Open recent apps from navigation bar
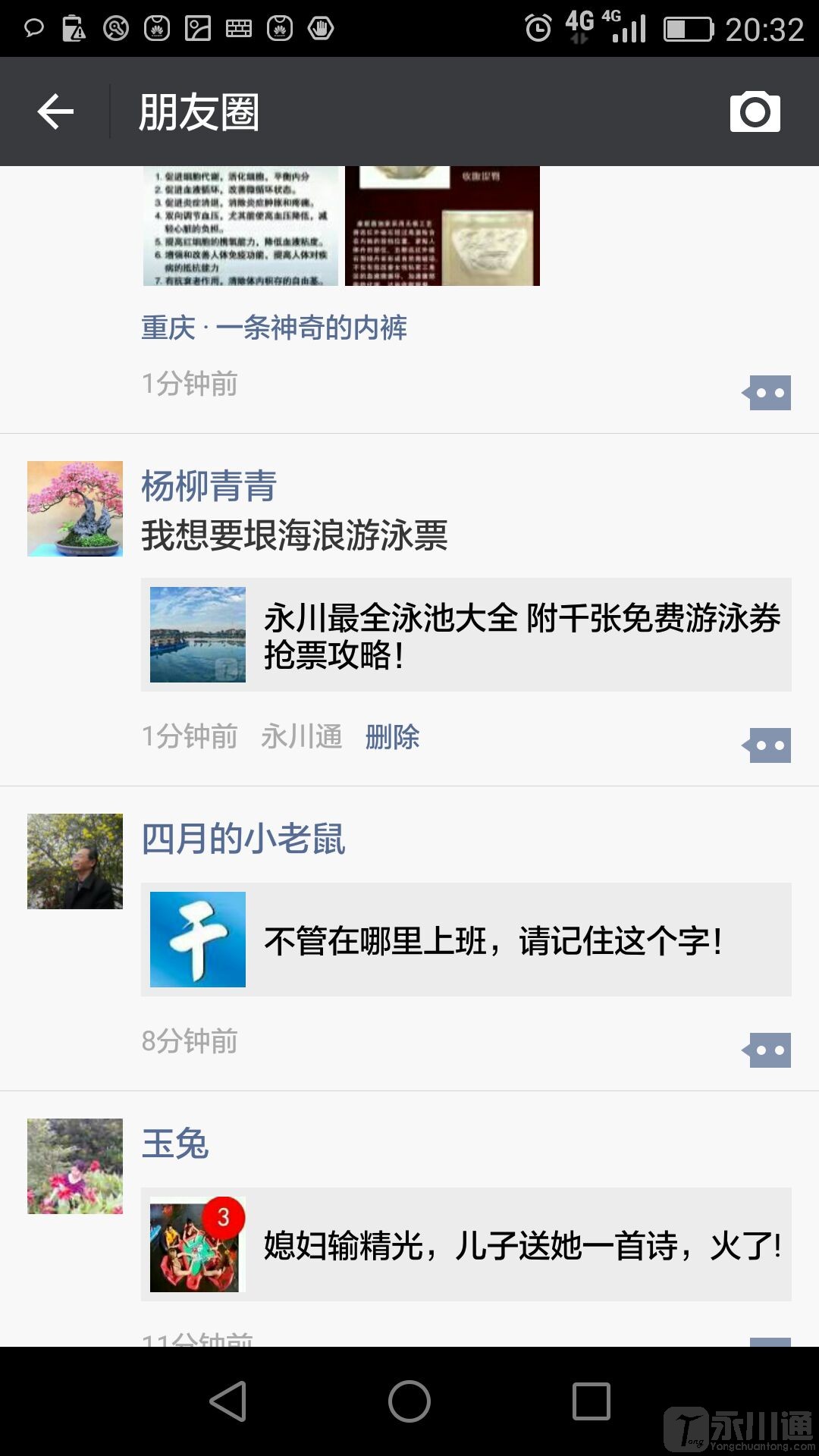Image resolution: width=819 pixels, height=1456 pixels. point(591,1401)
